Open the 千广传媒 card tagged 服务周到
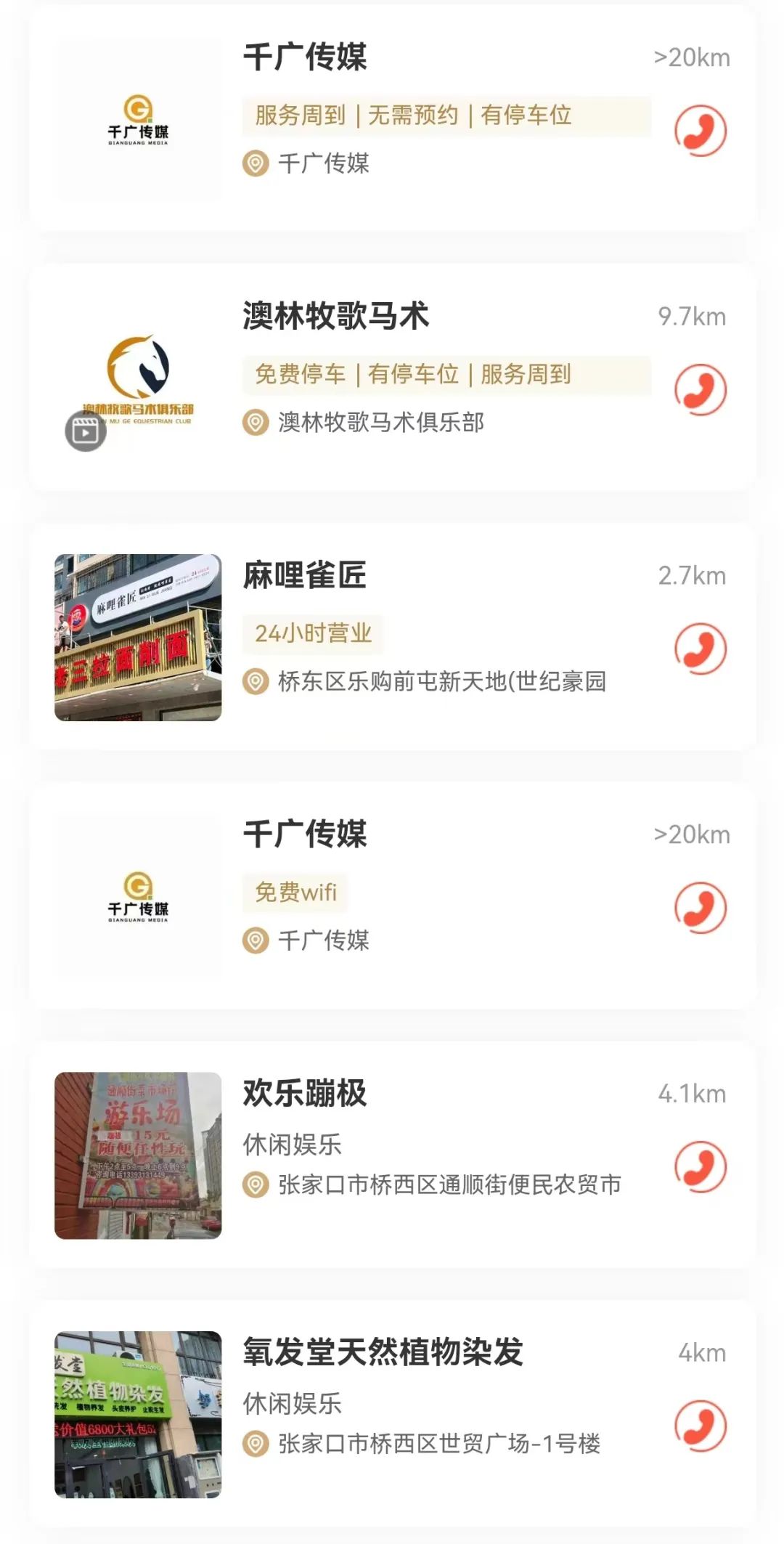 [305, 58]
